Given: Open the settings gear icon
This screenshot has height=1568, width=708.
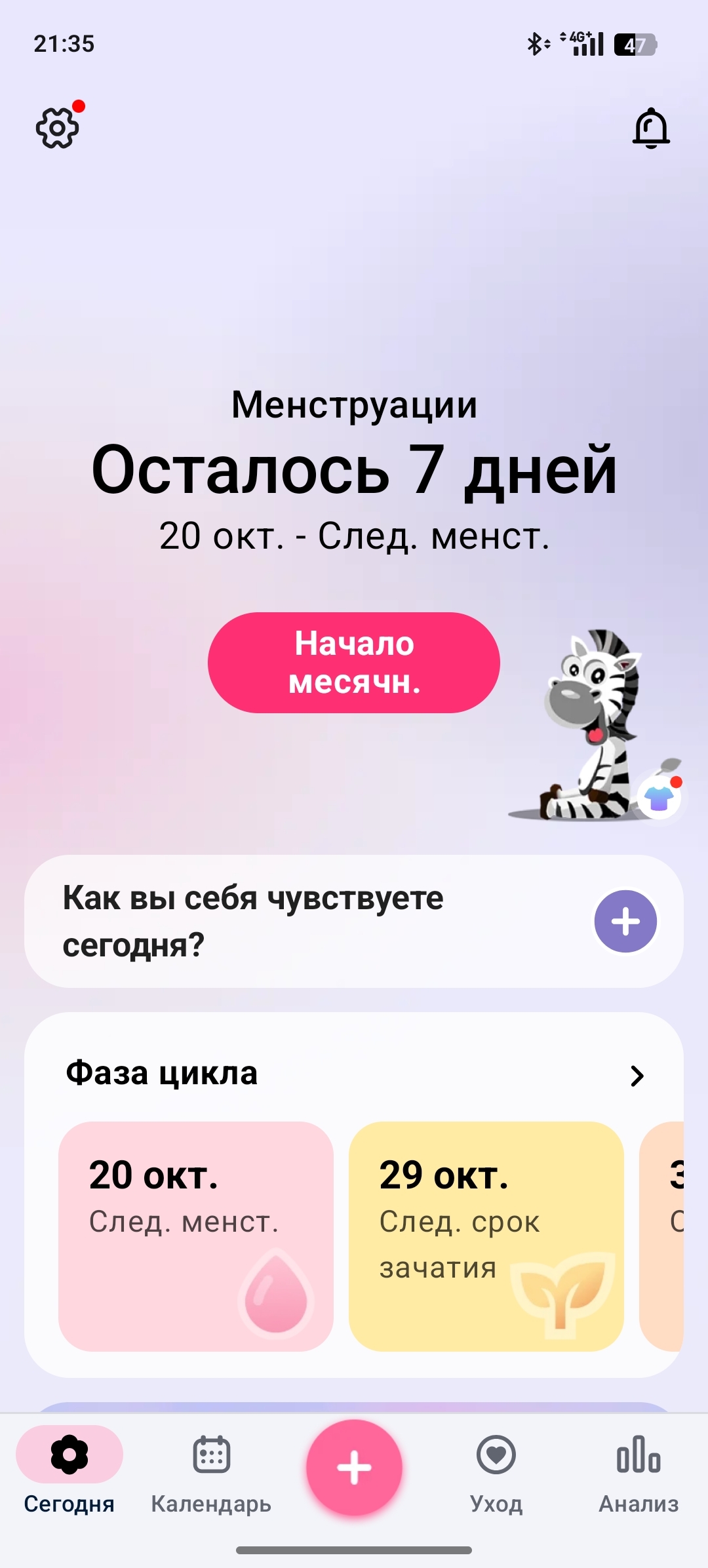Looking at the screenshot, I should click(58, 128).
